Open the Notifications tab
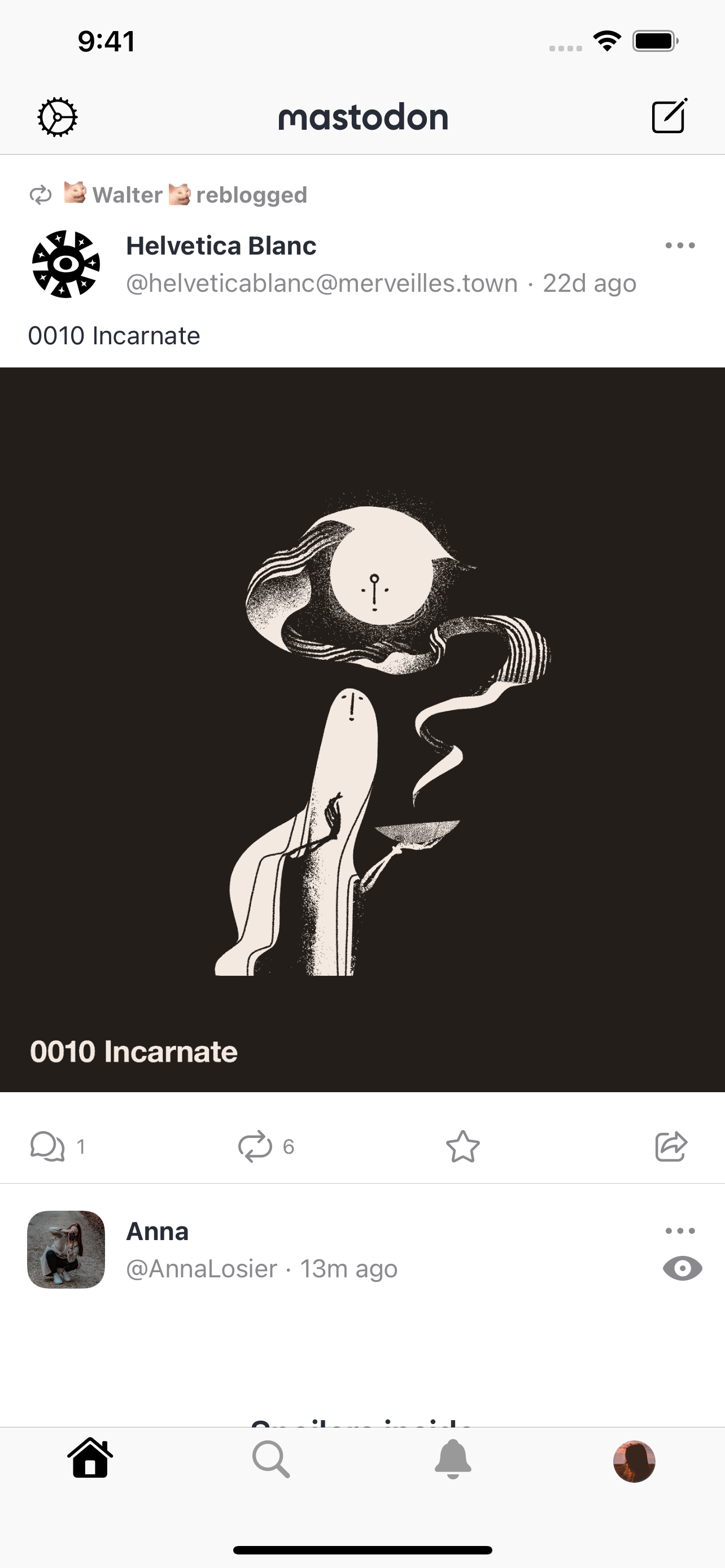Image resolution: width=725 pixels, height=1568 pixels. 453,1458
